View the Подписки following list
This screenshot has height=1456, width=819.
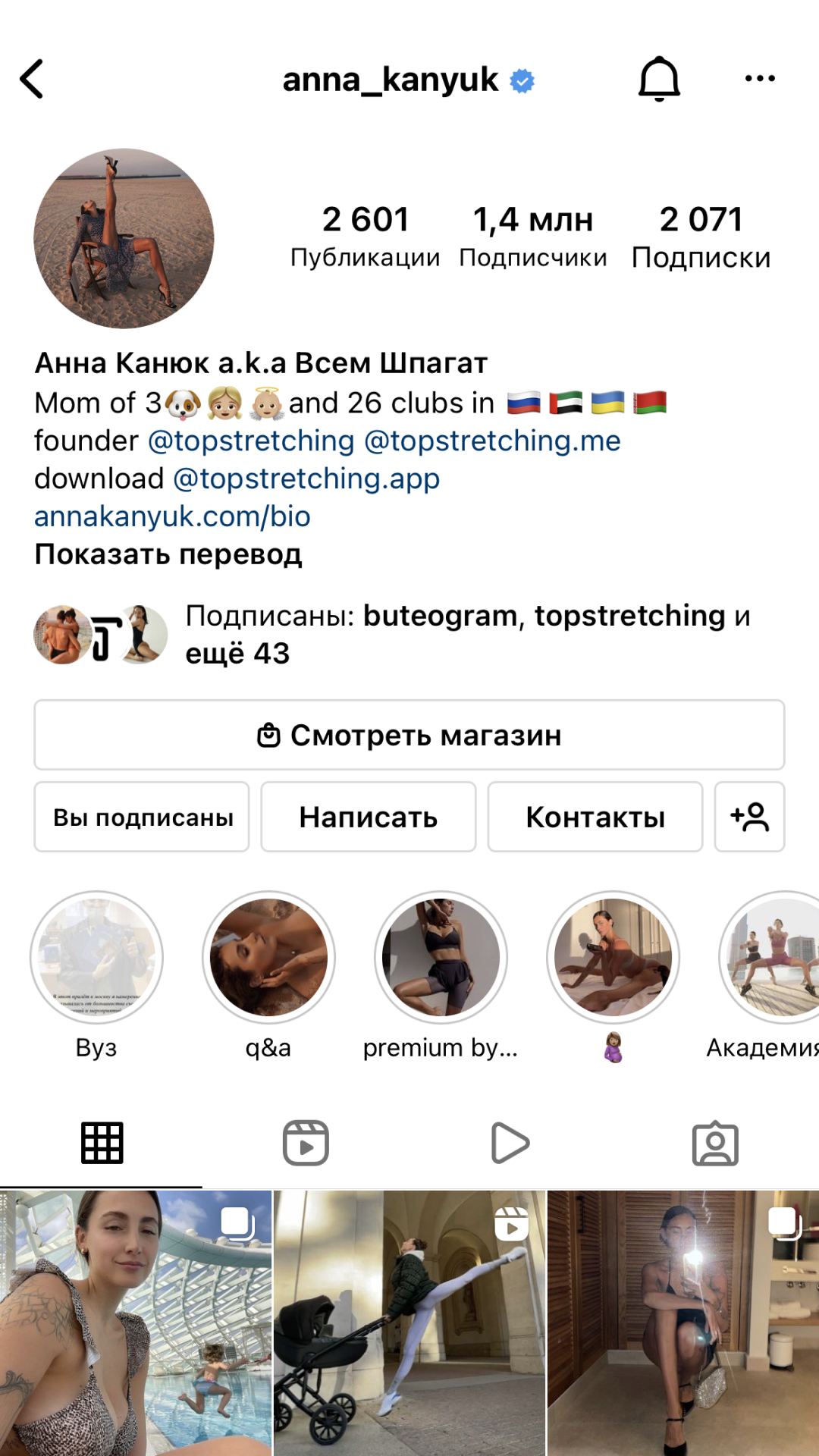coord(701,237)
